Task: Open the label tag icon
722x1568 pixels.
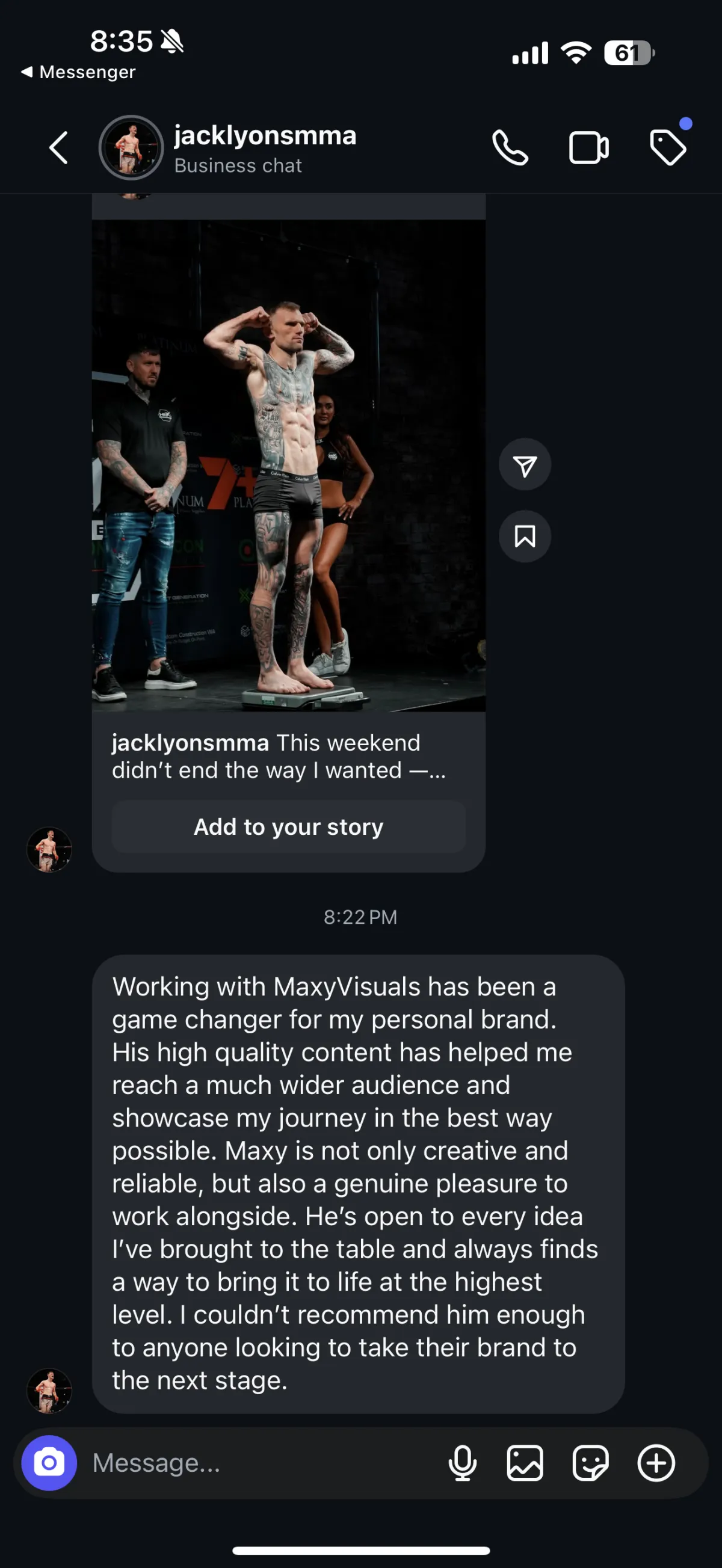Action: click(x=668, y=148)
